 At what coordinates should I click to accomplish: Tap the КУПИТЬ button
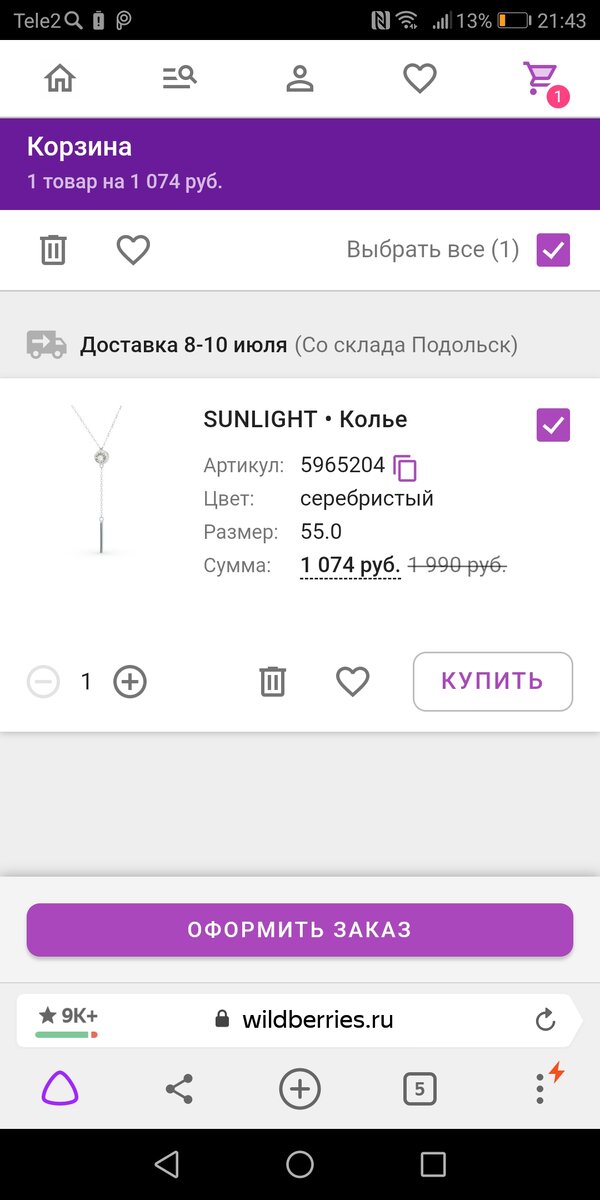[x=492, y=682]
